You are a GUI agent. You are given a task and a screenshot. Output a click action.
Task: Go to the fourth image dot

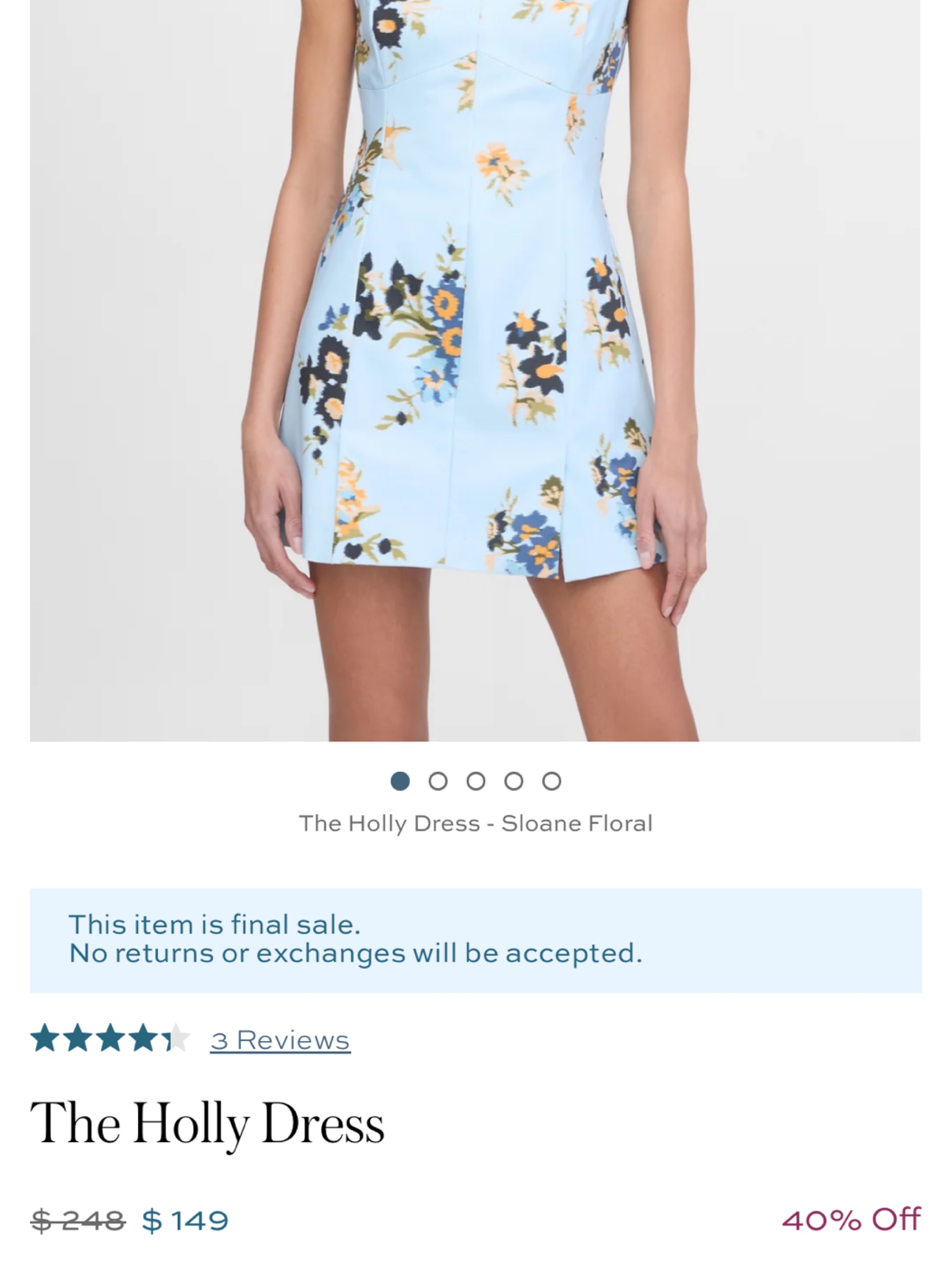514,781
